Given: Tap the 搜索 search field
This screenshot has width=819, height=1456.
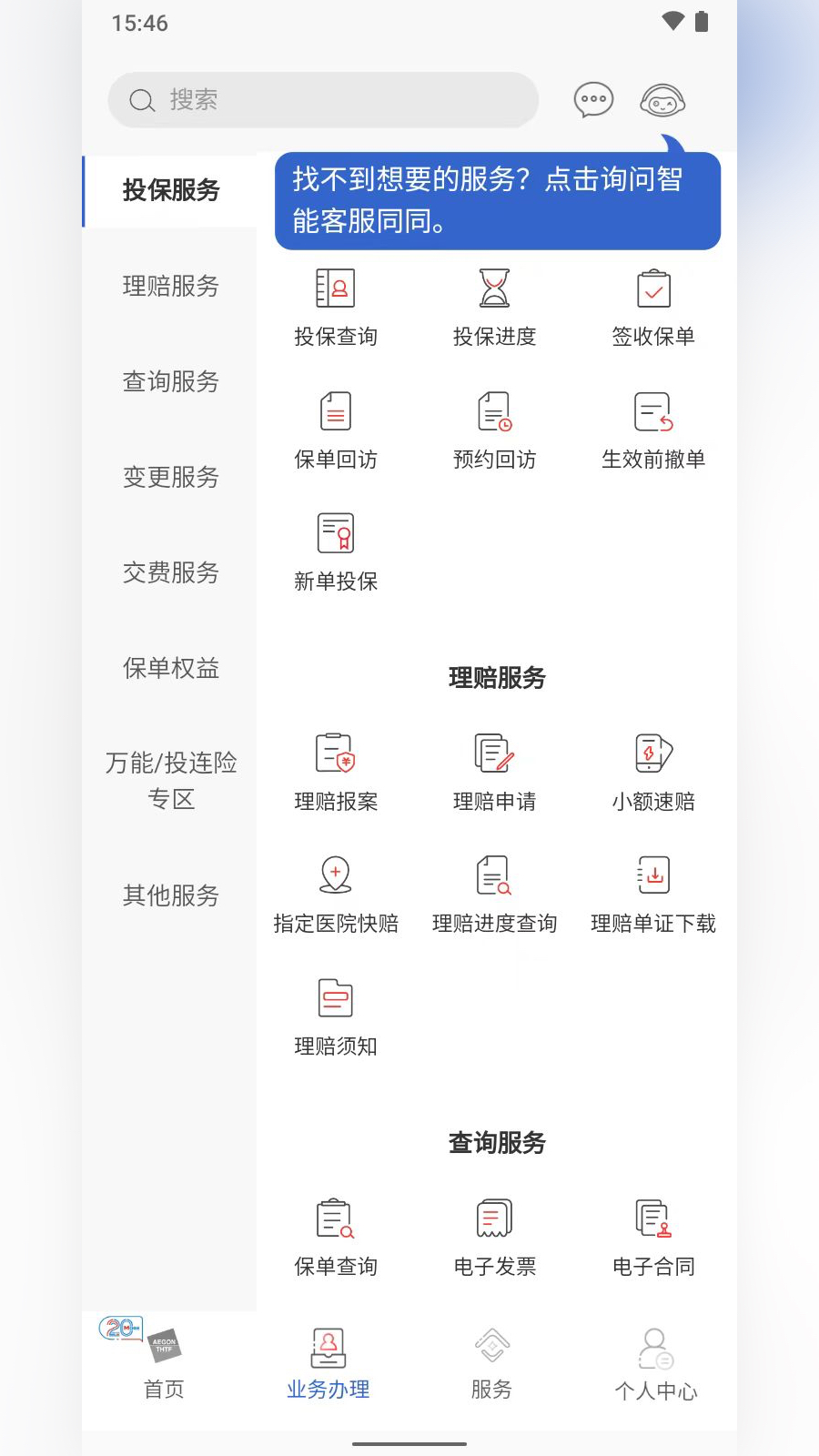Looking at the screenshot, I should pyautogui.click(x=323, y=100).
